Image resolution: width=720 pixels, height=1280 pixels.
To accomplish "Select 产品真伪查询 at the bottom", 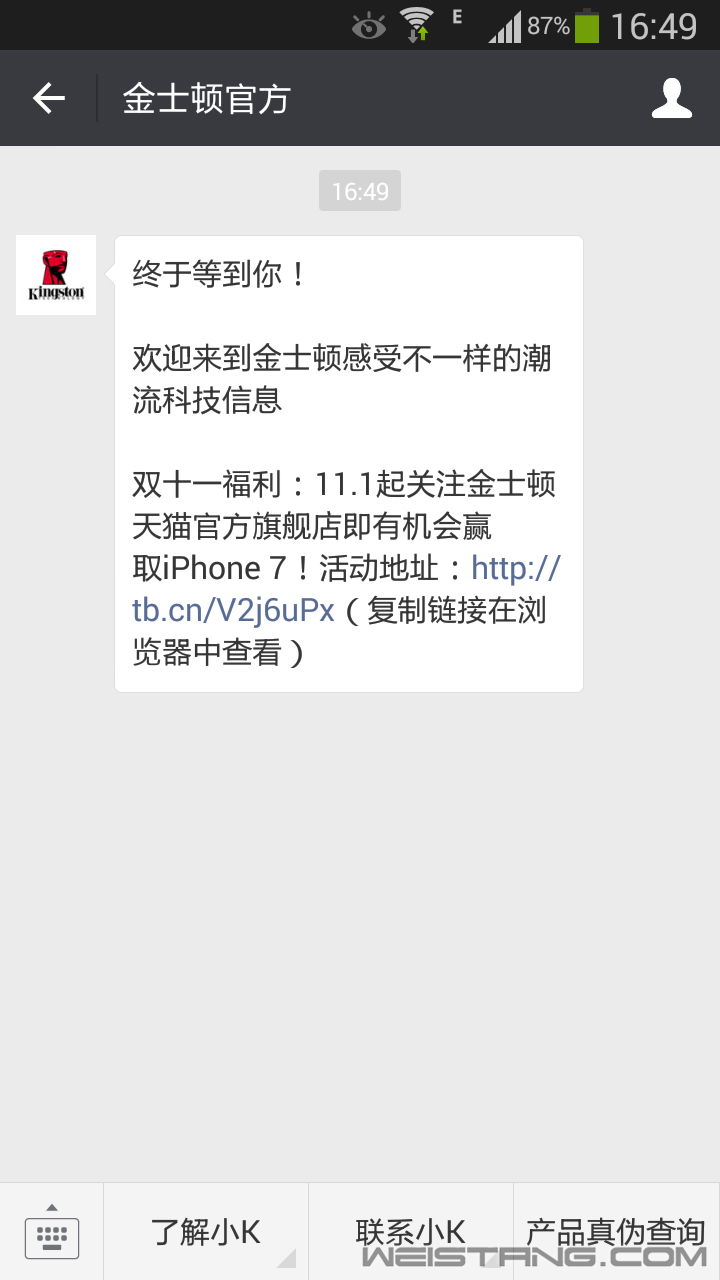I will tap(616, 1232).
